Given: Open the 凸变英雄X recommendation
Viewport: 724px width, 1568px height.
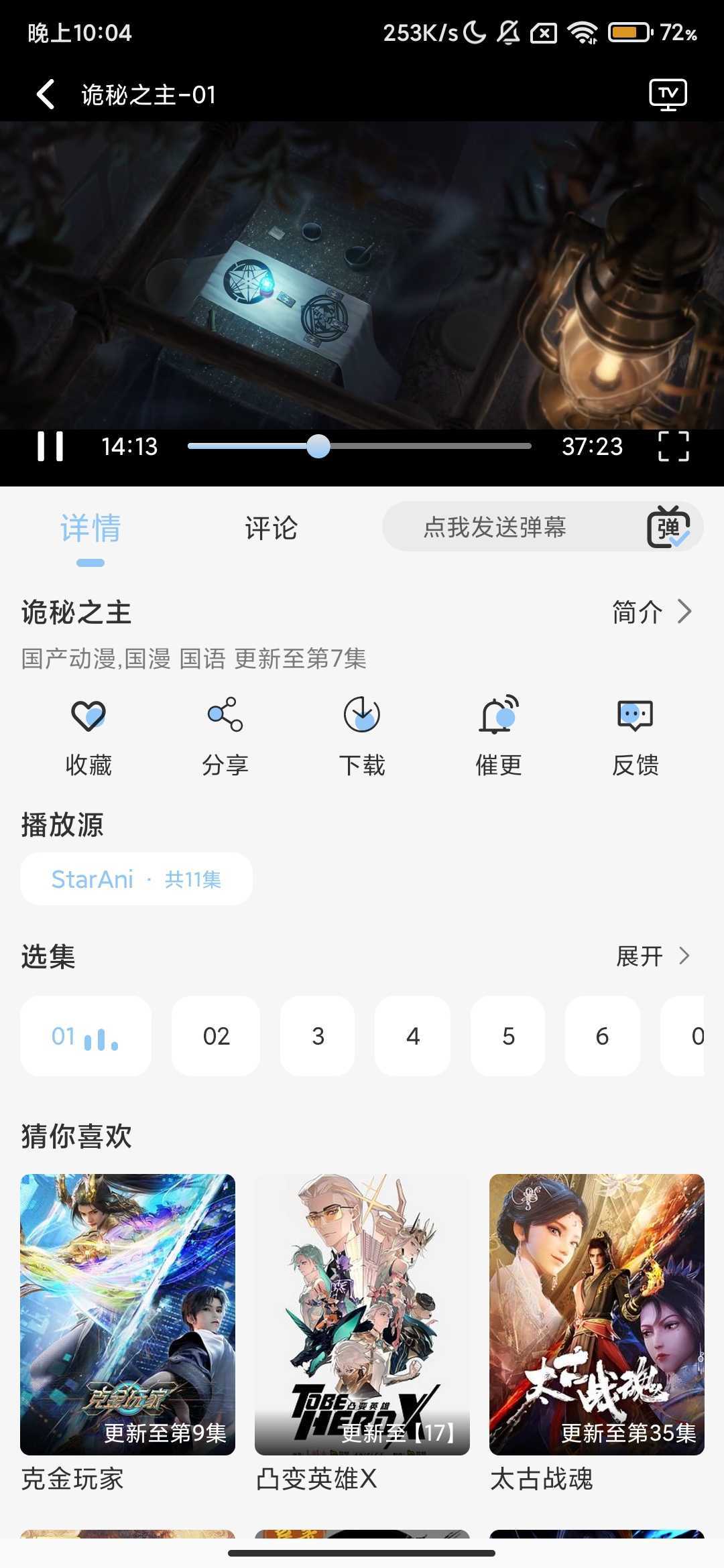Looking at the screenshot, I should [x=362, y=1315].
